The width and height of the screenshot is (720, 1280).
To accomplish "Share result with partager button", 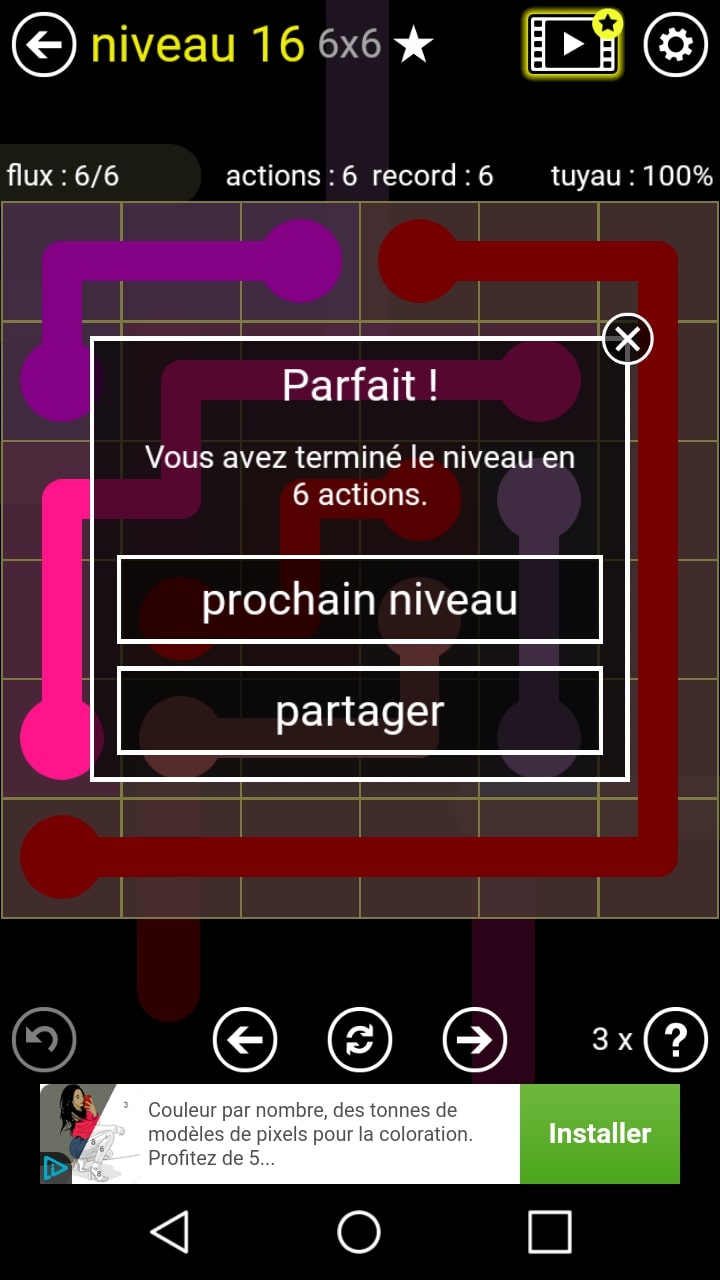I will coord(360,710).
